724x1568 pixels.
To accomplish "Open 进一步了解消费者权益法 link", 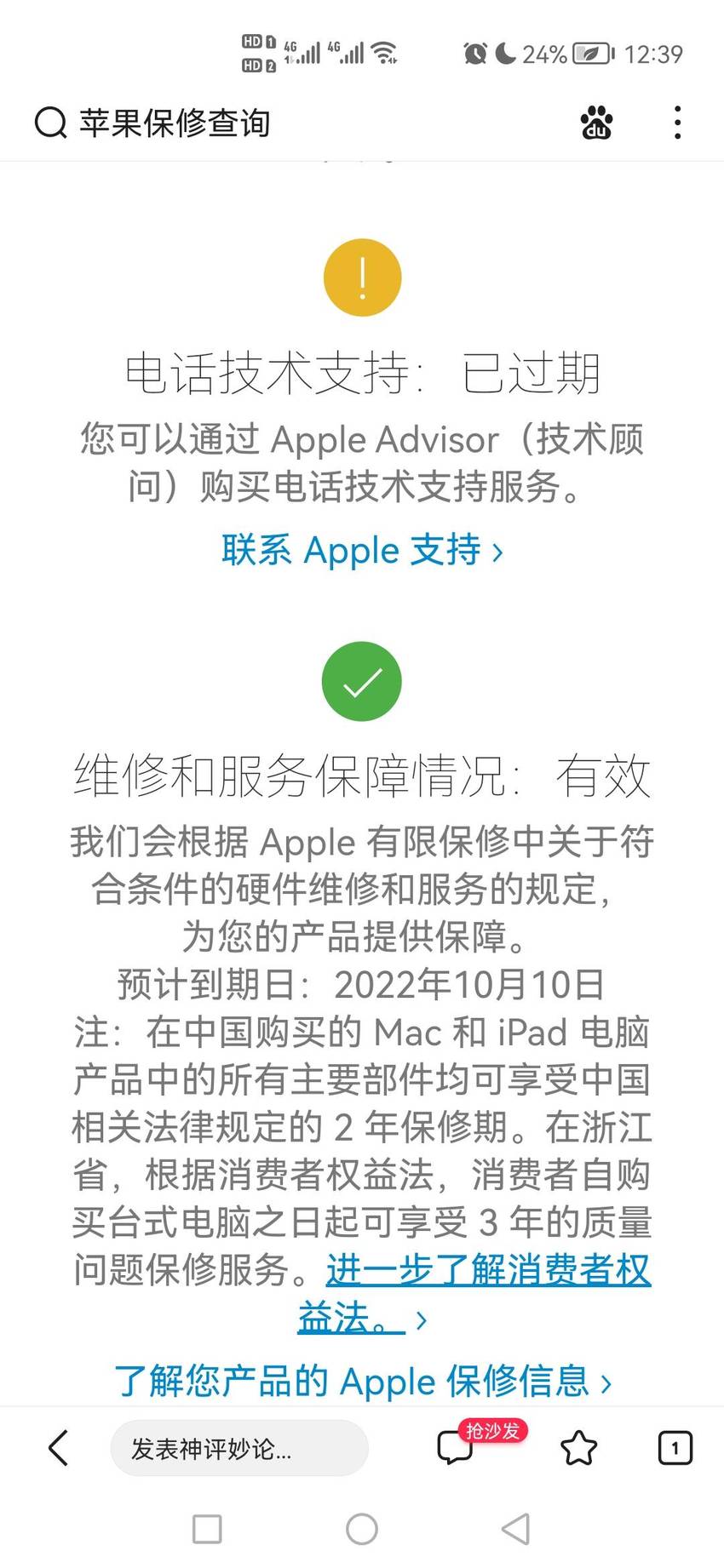I will 474,1294.
